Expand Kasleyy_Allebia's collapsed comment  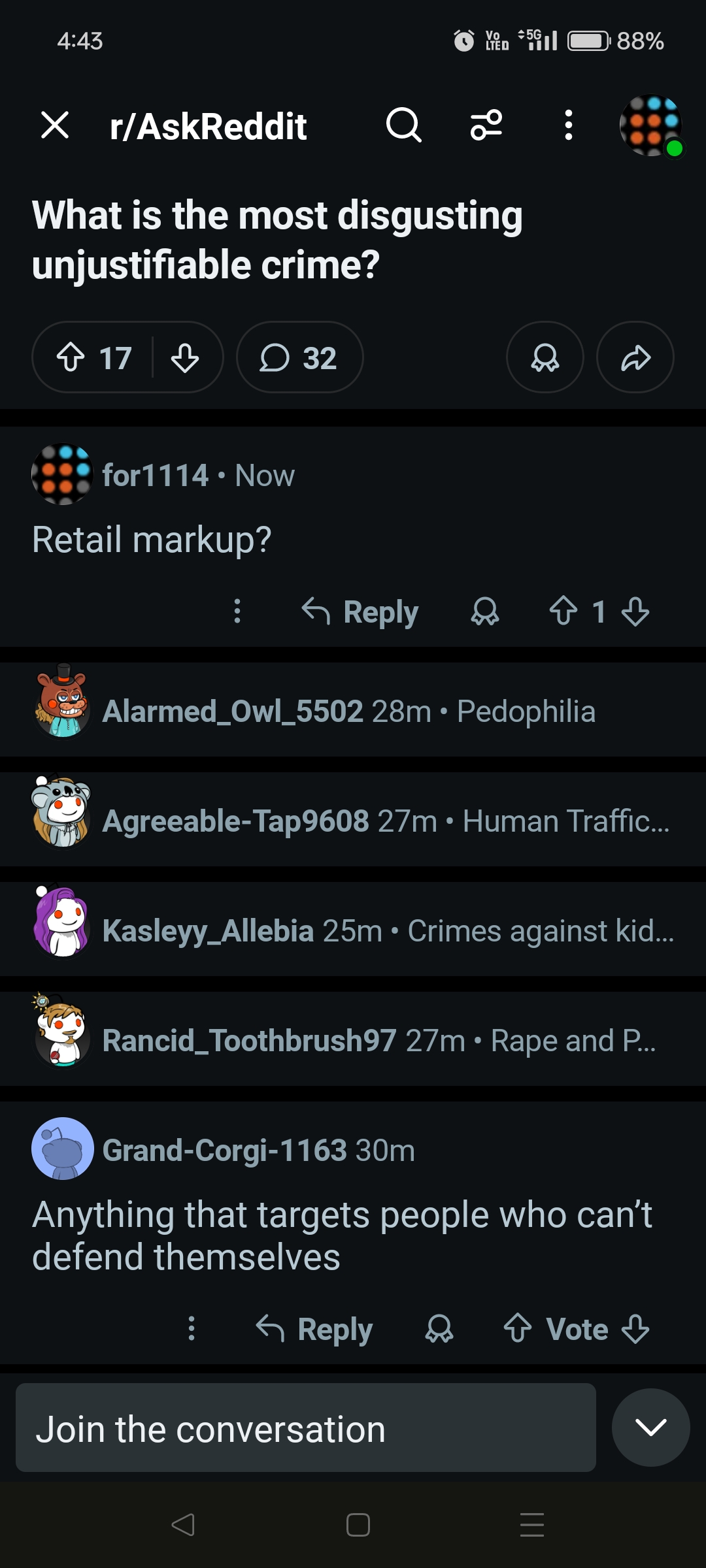353,930
